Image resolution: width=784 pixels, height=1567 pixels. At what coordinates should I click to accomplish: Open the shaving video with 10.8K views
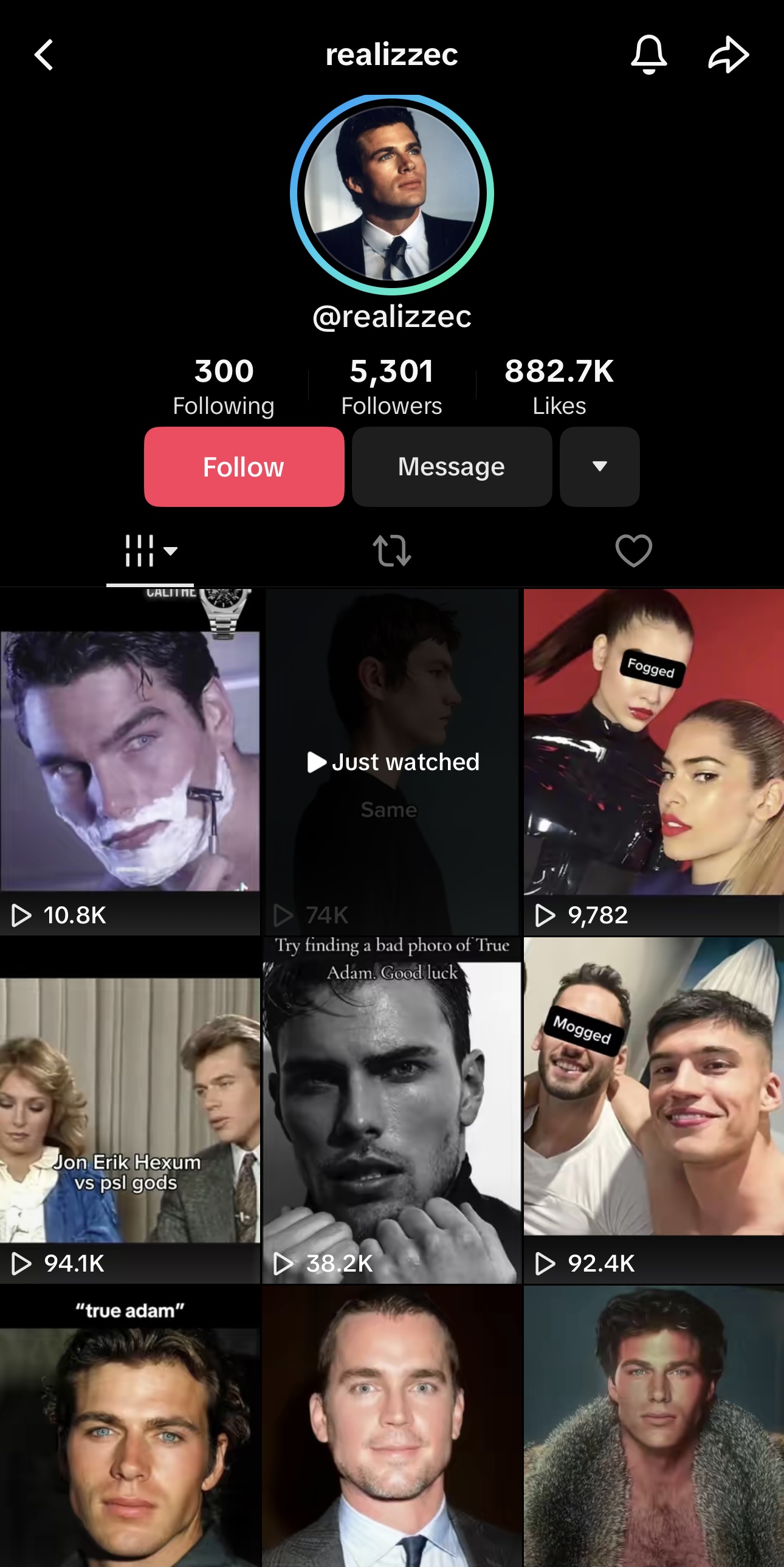(x=129, y=760)
